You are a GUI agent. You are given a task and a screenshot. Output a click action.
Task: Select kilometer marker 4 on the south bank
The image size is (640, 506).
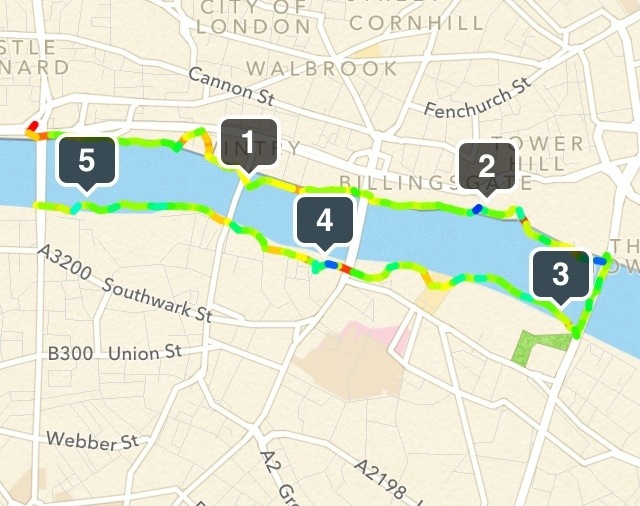pos(324,219)
